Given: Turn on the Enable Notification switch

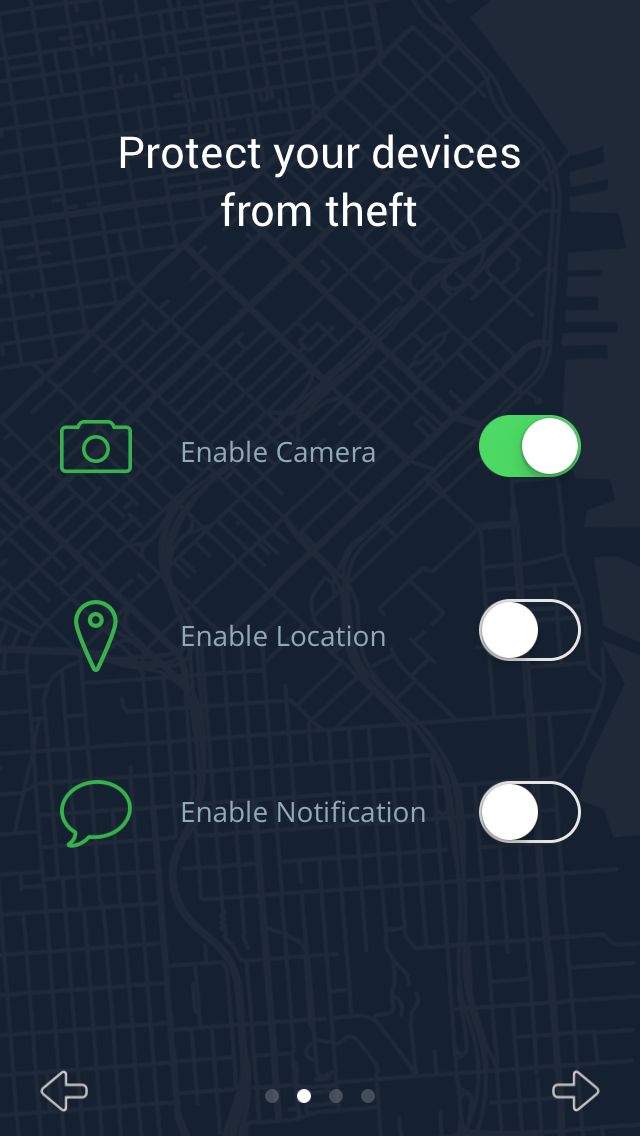Looking at the screenshot, I should (530, 812).
